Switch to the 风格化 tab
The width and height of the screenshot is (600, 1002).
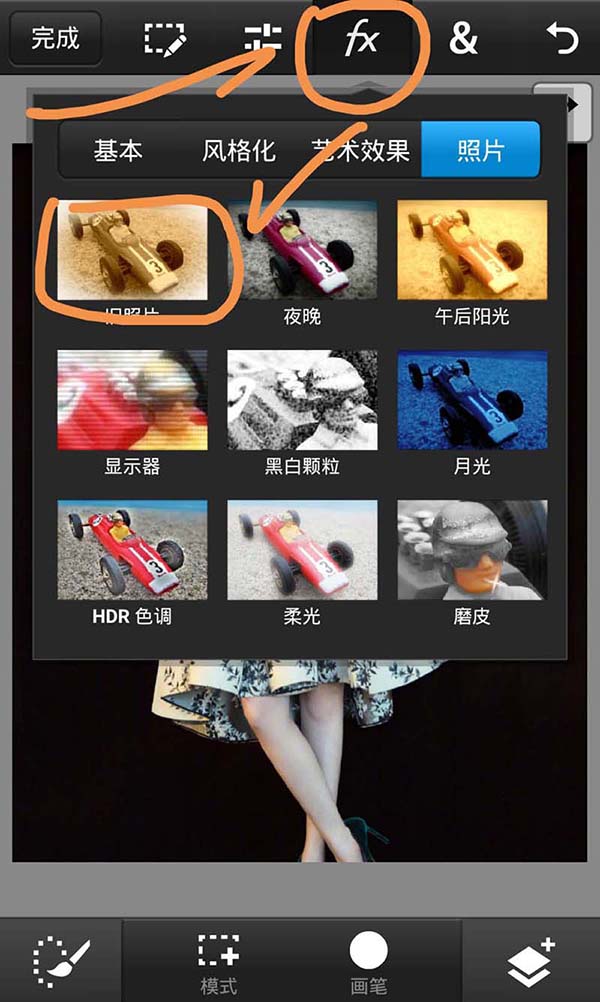238,151
